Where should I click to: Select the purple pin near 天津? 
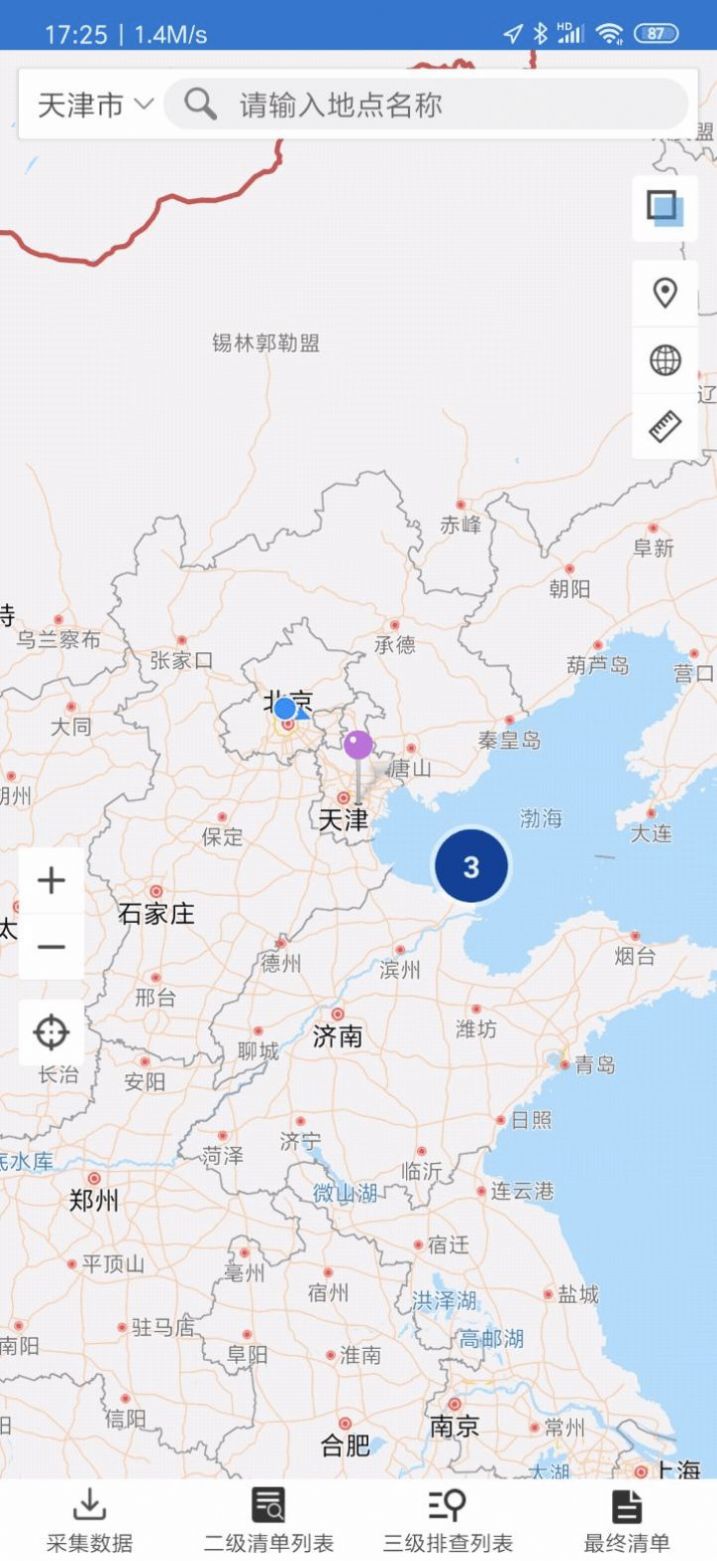pyautogui.click(x=358, y=746)
